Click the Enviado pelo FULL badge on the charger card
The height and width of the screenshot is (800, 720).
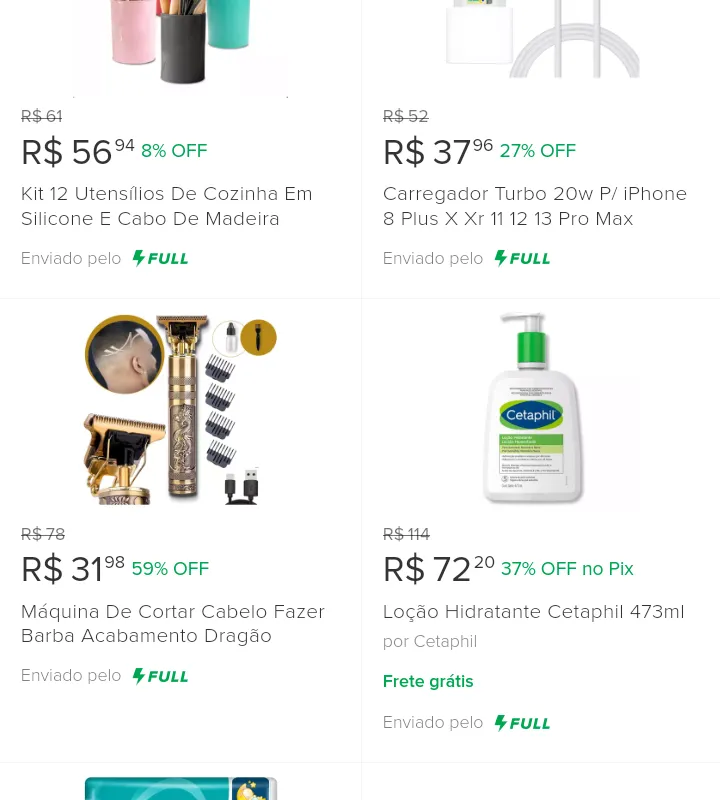(x=521, y=258)
